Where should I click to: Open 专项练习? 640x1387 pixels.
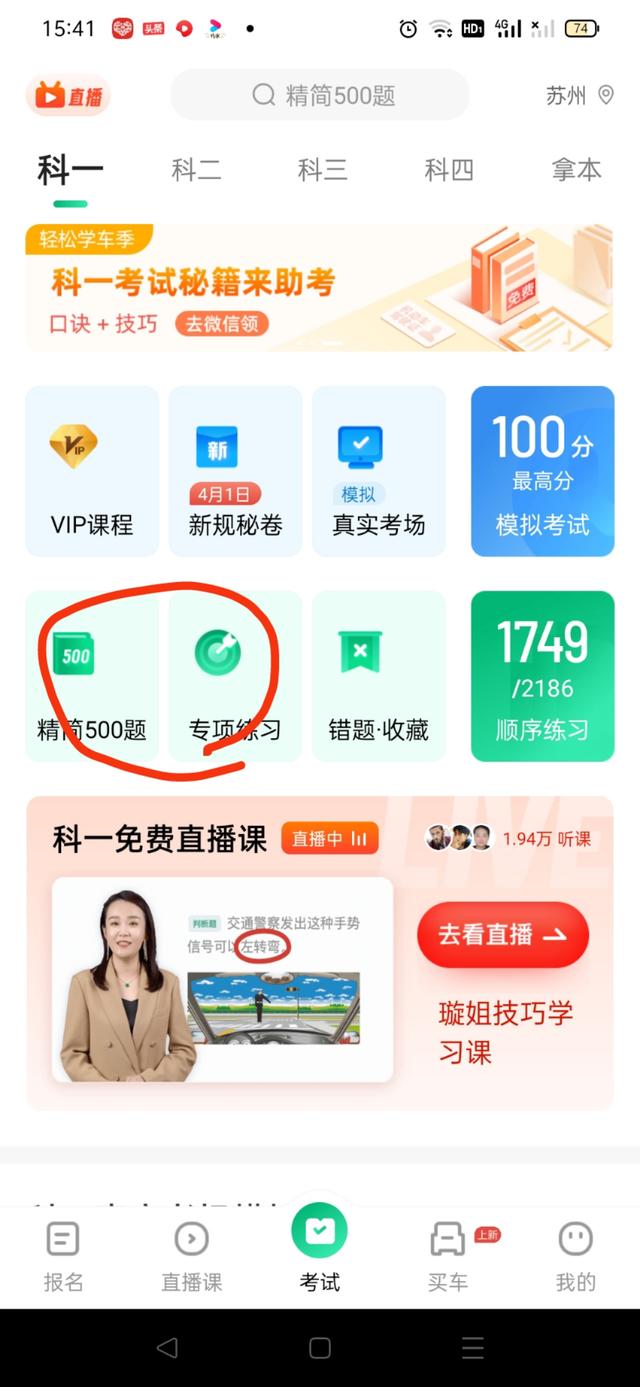235,677
